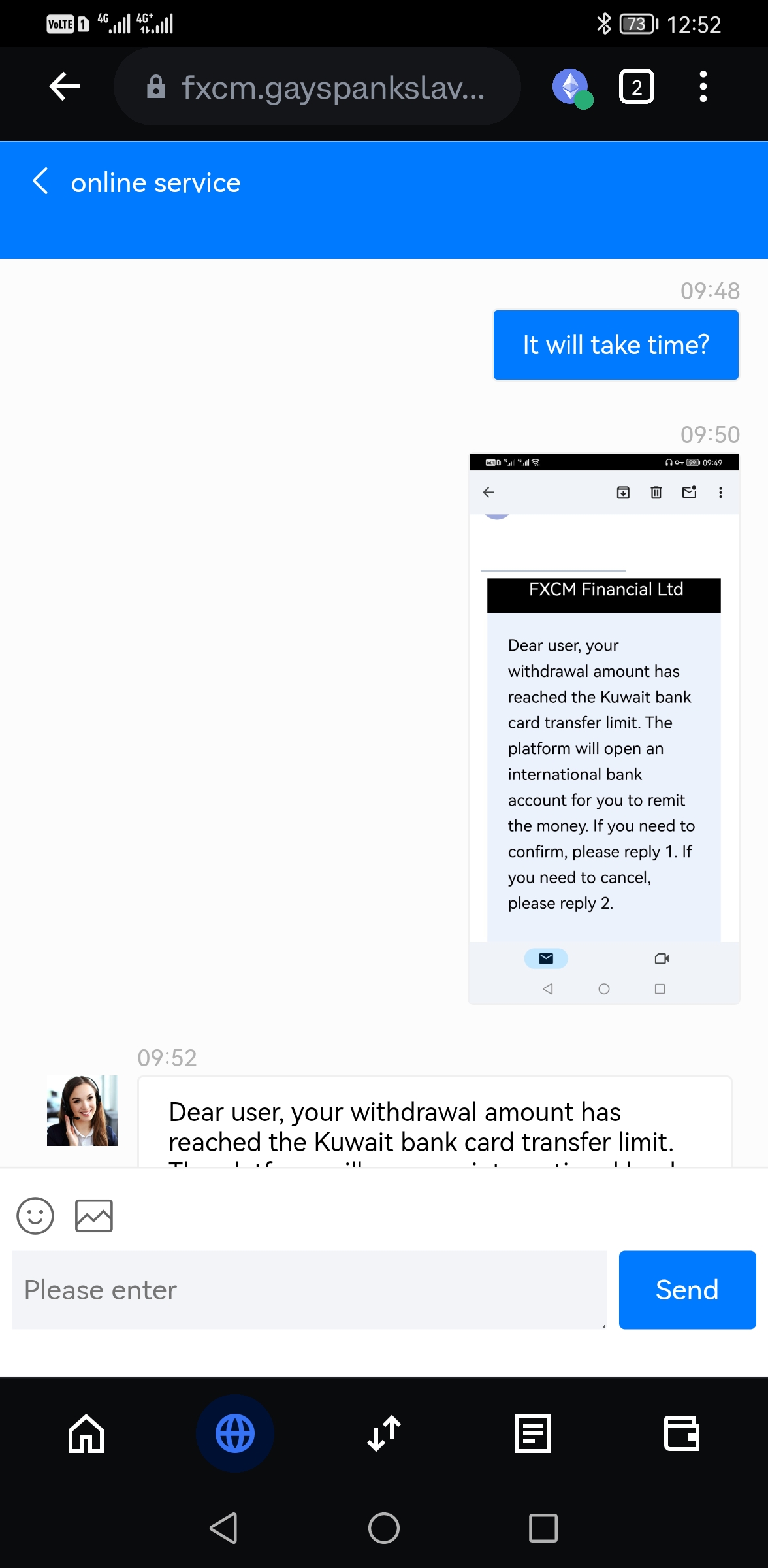Tap the system home button
The height and width of the screenshot is (1568, 768).
click(x=384, y=1528)
